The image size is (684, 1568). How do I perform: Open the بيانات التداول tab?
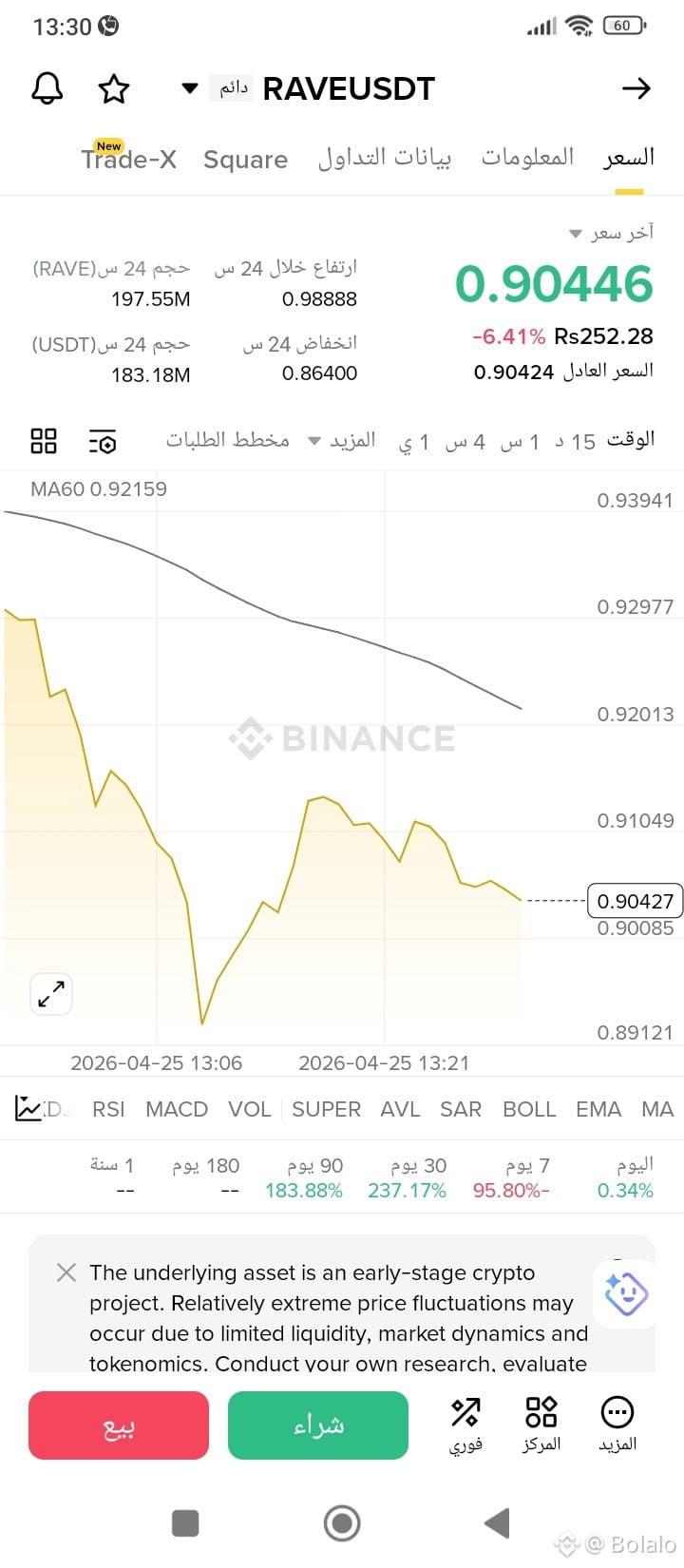[385, 158]
